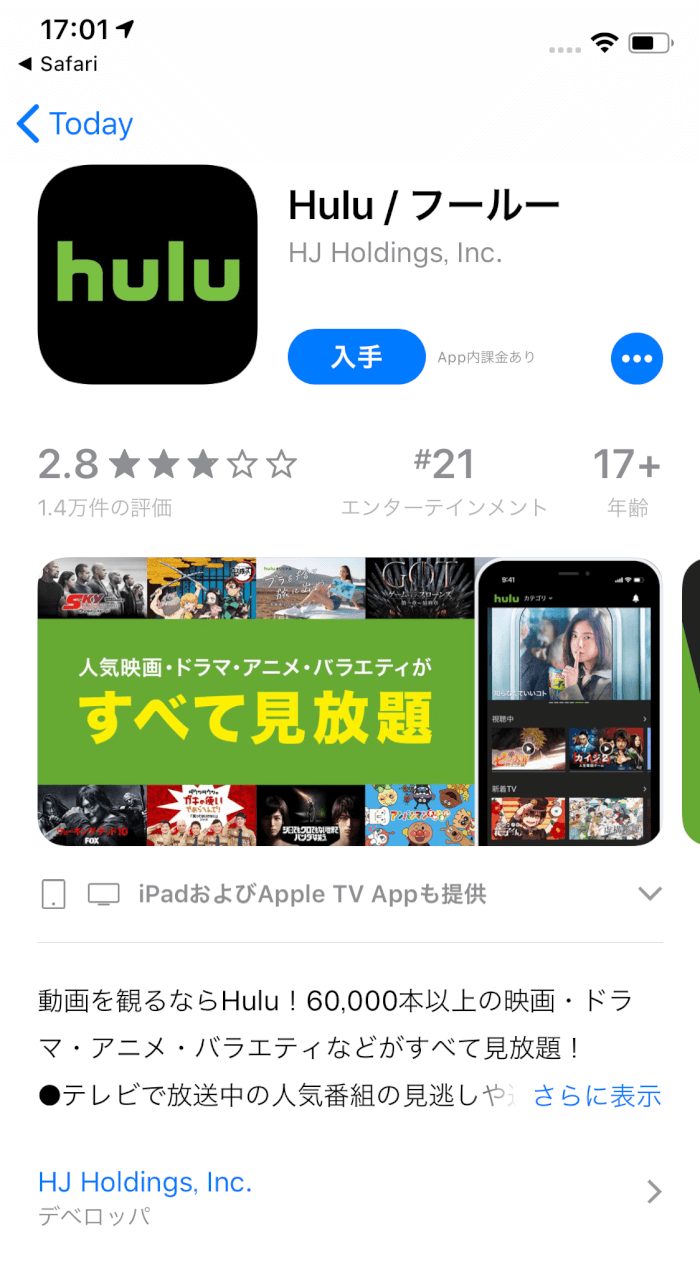The image size is (700, 1285).
Task: Tap 入手 to get the Hulu app
Action: pos(357,357)
